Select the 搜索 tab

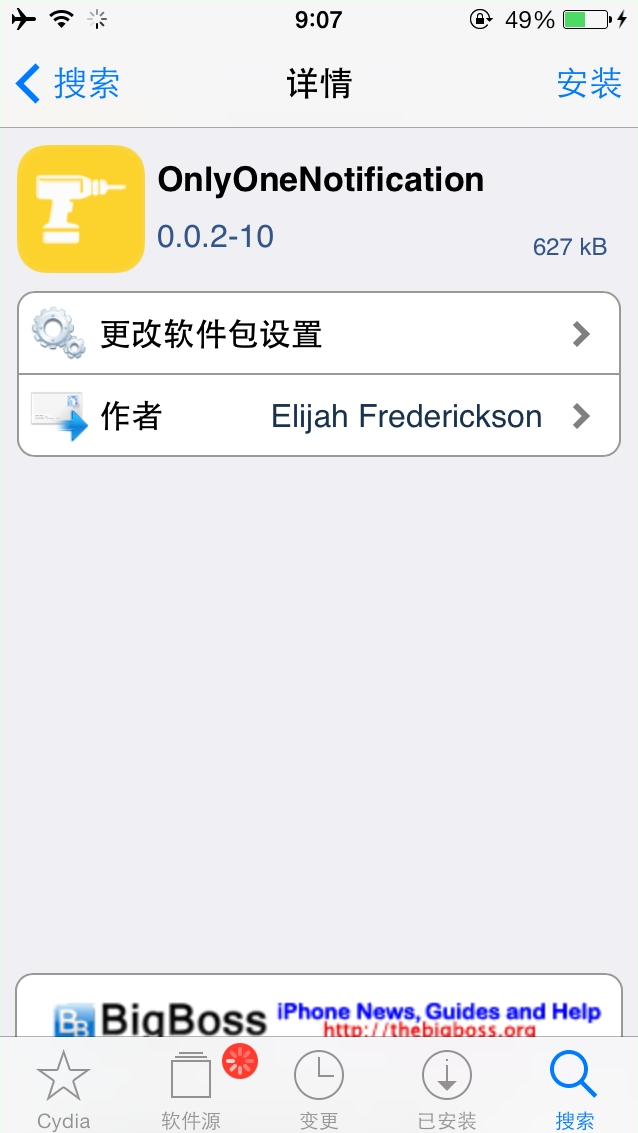tap(574, 1088)
